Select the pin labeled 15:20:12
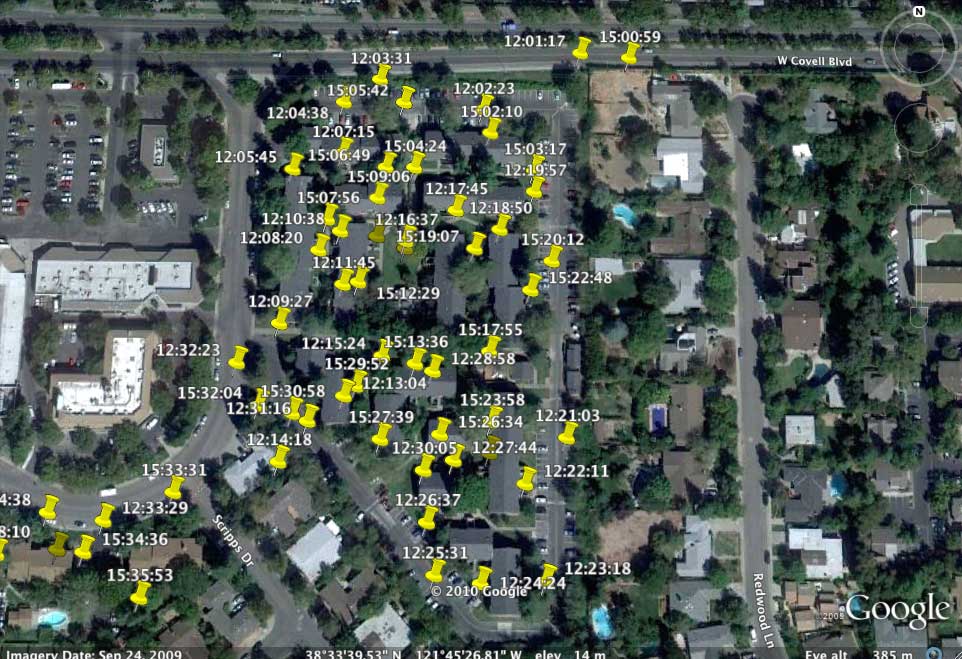 (552, 256)
